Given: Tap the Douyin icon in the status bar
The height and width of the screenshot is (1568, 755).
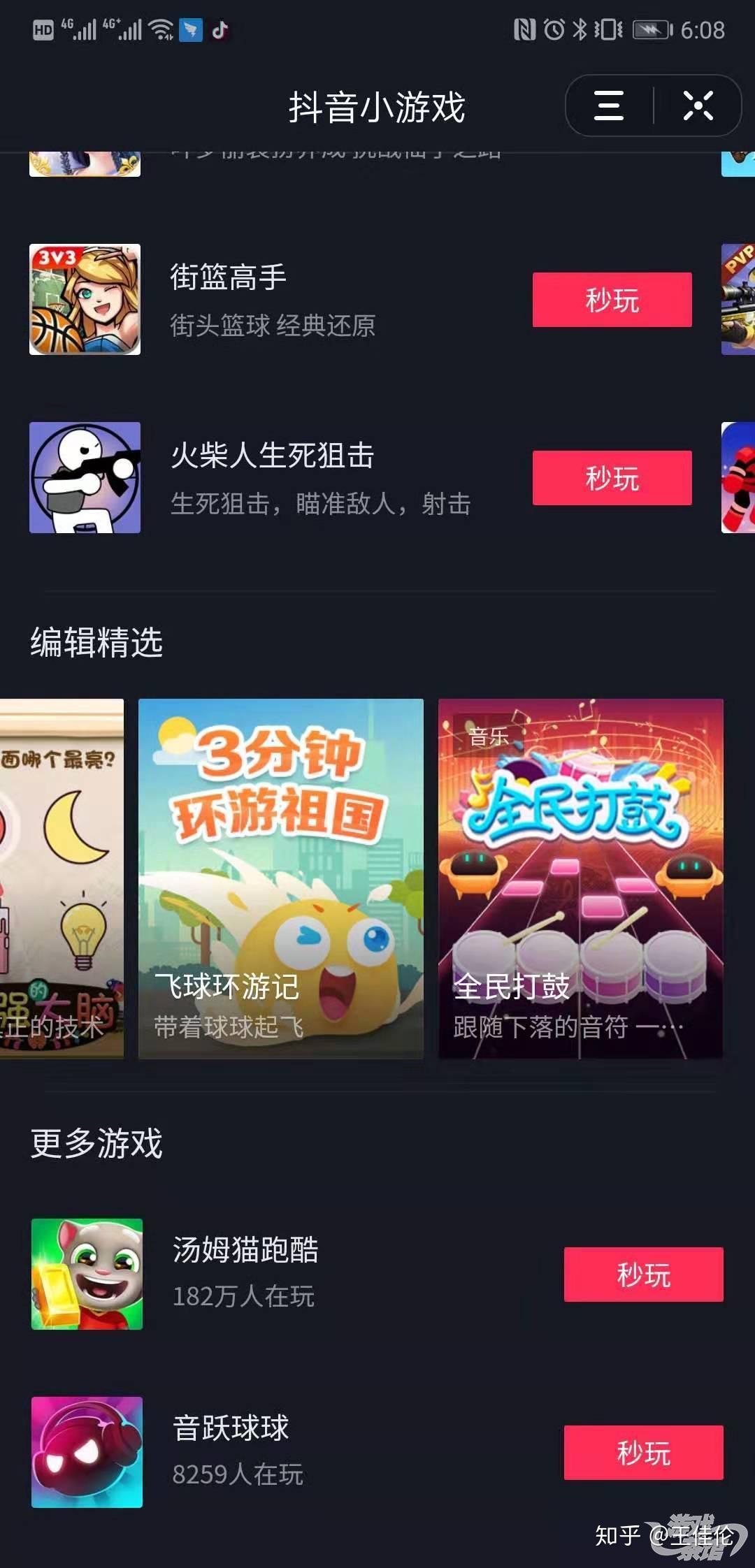Looking at the screenshot, I should click(219, 29).
